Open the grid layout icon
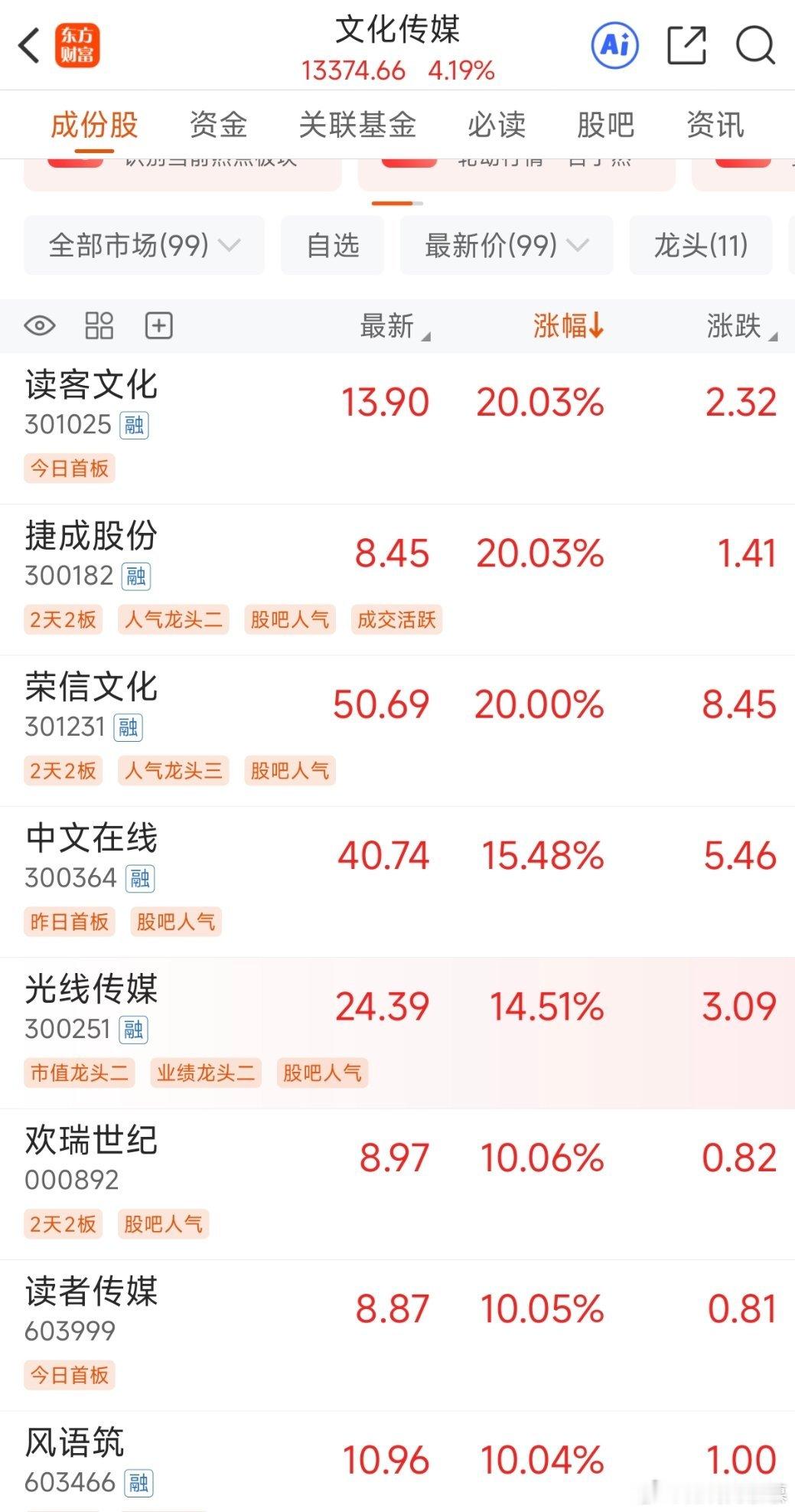The image size is (795, 1512). coord(99,325)
